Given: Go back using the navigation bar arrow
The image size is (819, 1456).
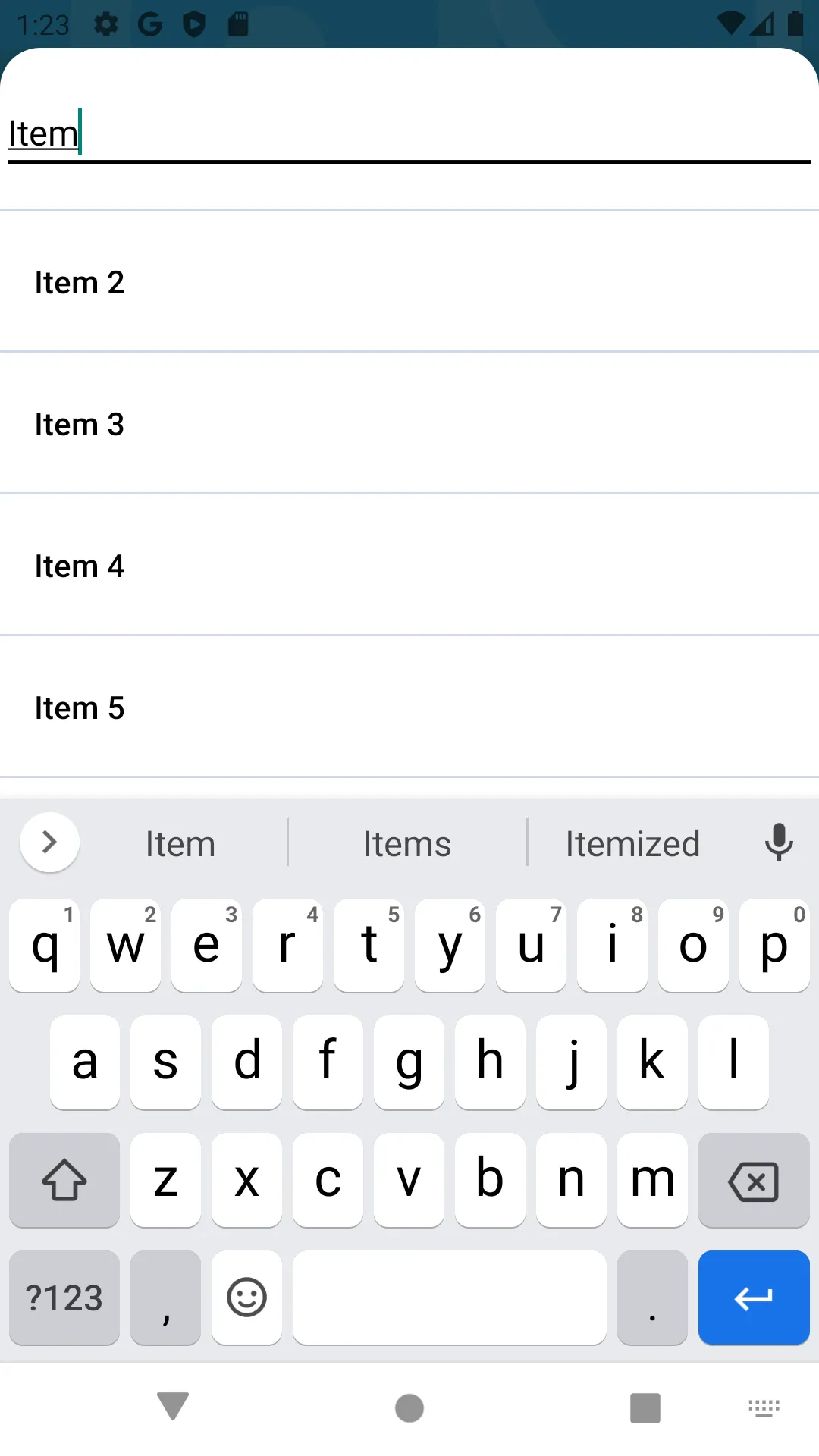Looking at the screenshot, I should (173, 1407).
